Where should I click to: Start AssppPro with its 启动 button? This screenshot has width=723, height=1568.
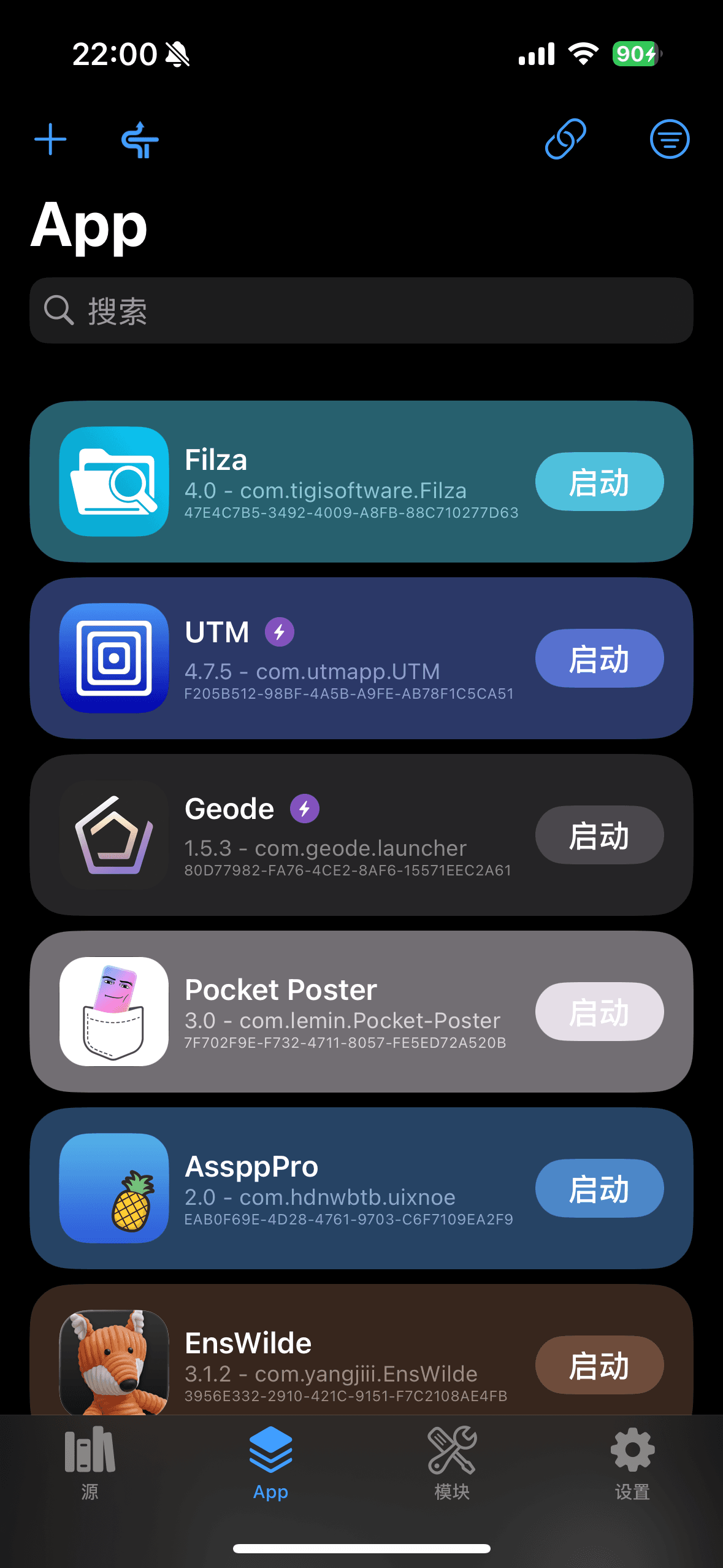(599, 1189)
